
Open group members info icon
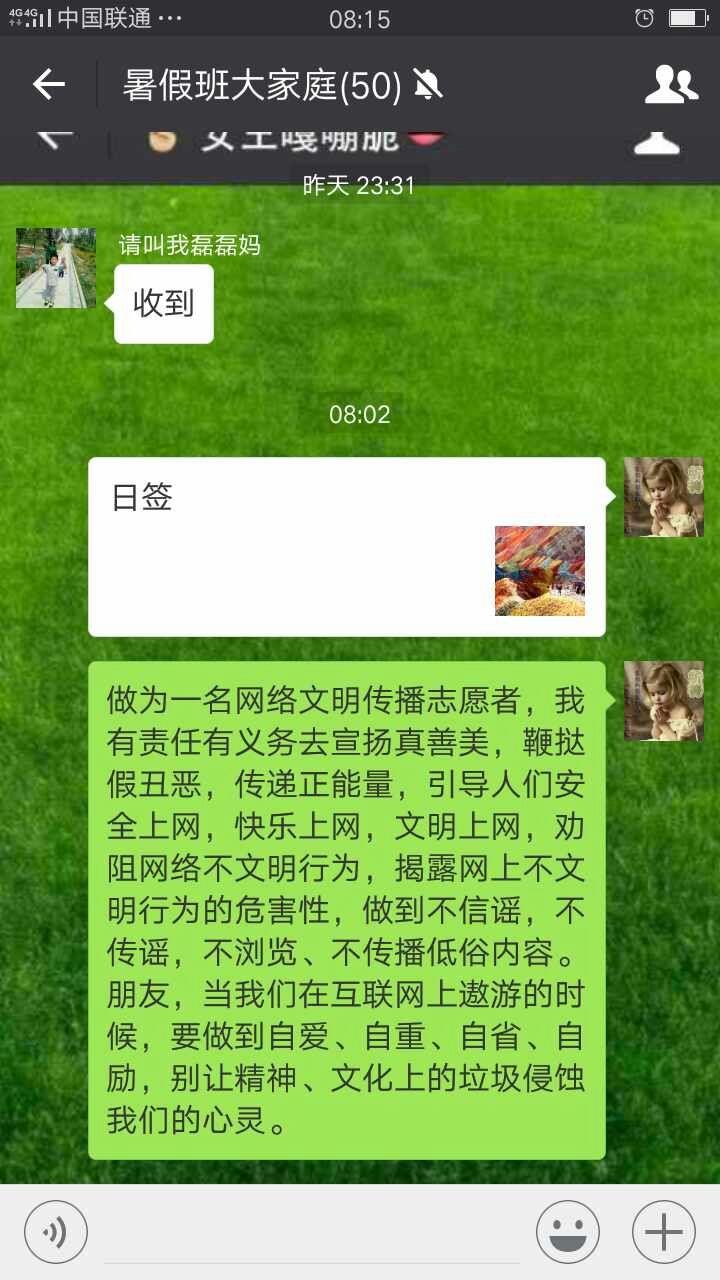[671, 85]
